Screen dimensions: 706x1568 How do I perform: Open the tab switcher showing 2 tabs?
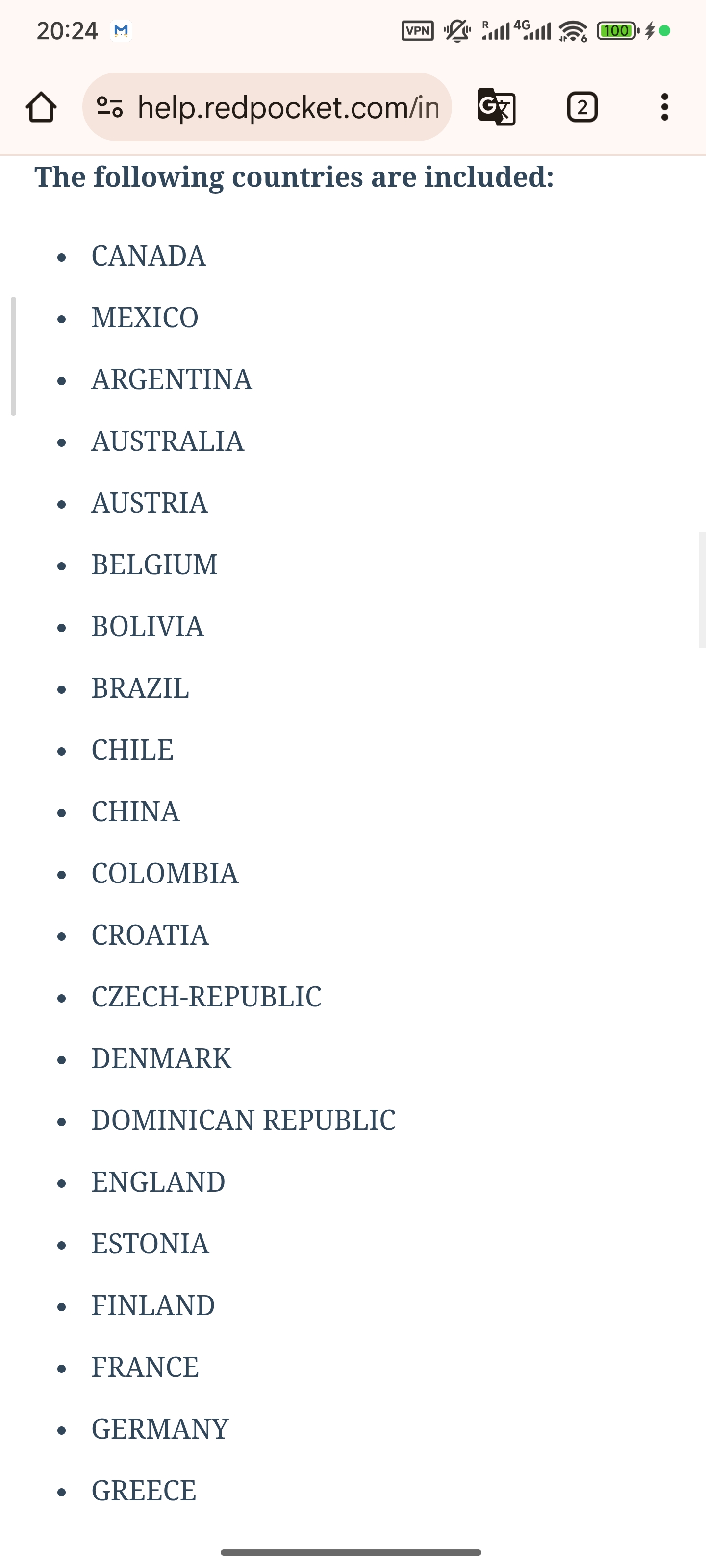click(x=582, y=107)
